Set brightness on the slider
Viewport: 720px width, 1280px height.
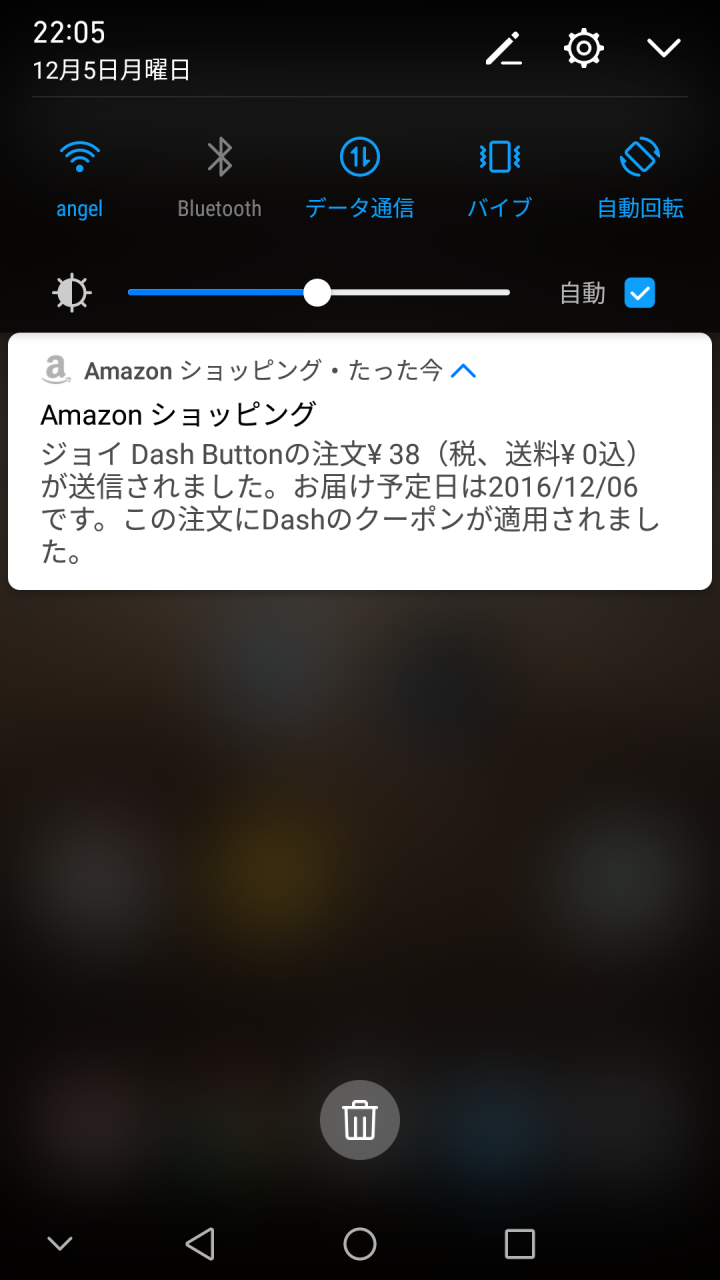[318, 293]
